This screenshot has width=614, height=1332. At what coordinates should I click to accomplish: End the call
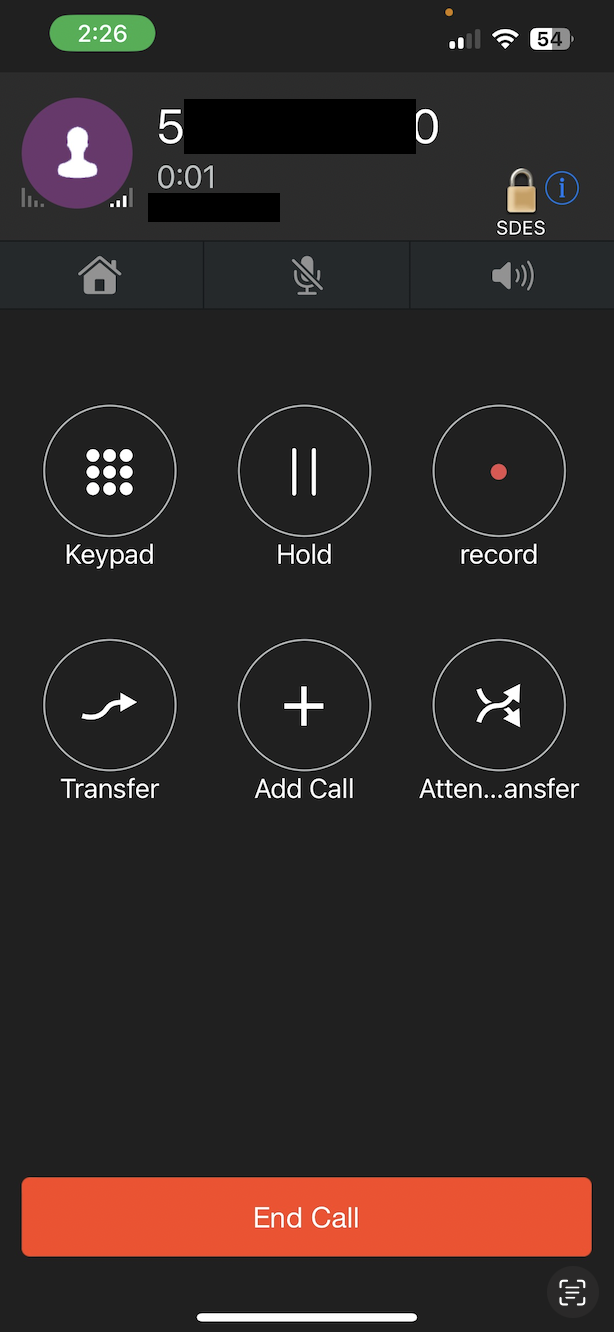[307, 1217]
